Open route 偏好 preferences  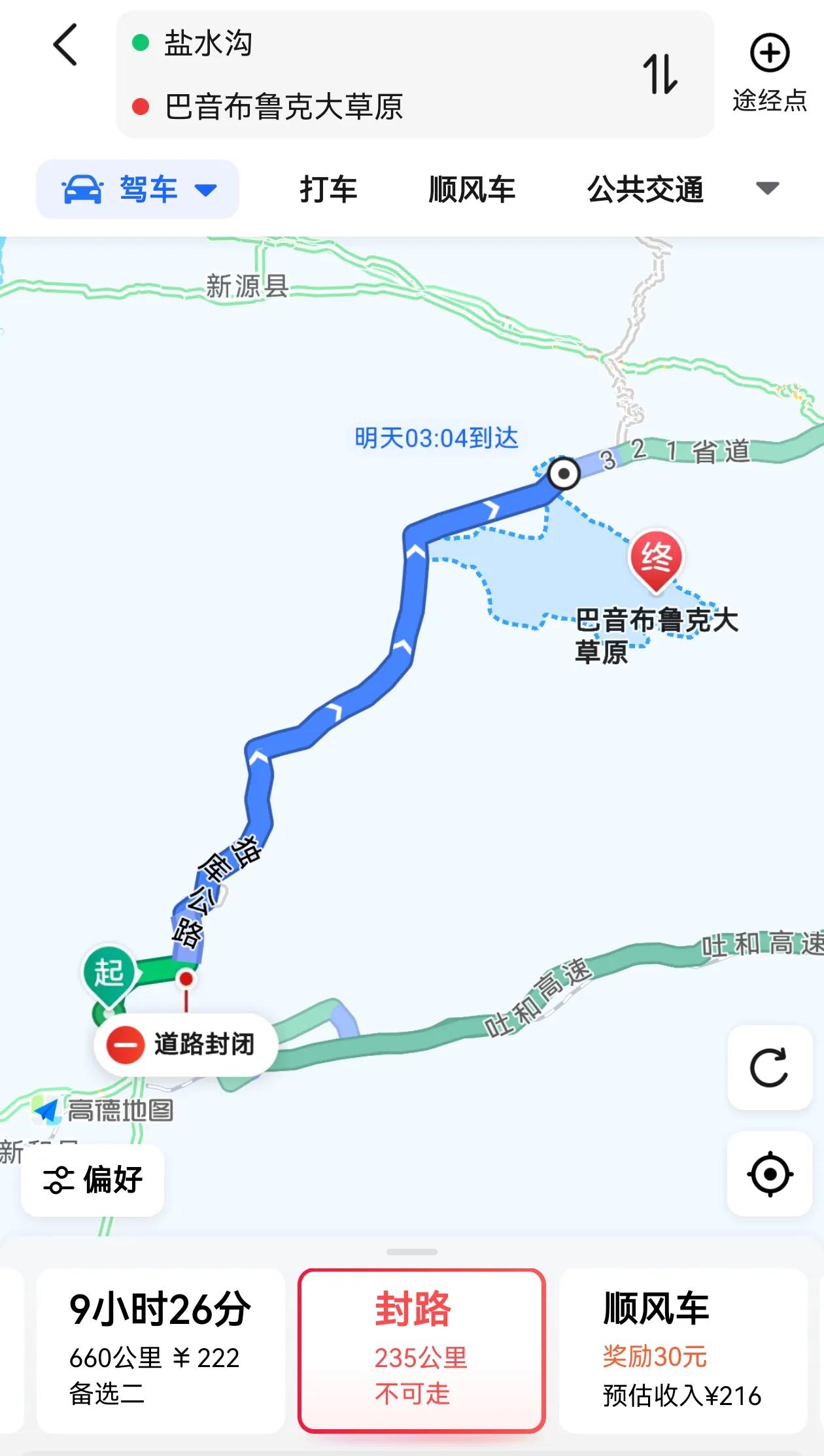(x=93, y=1179)
